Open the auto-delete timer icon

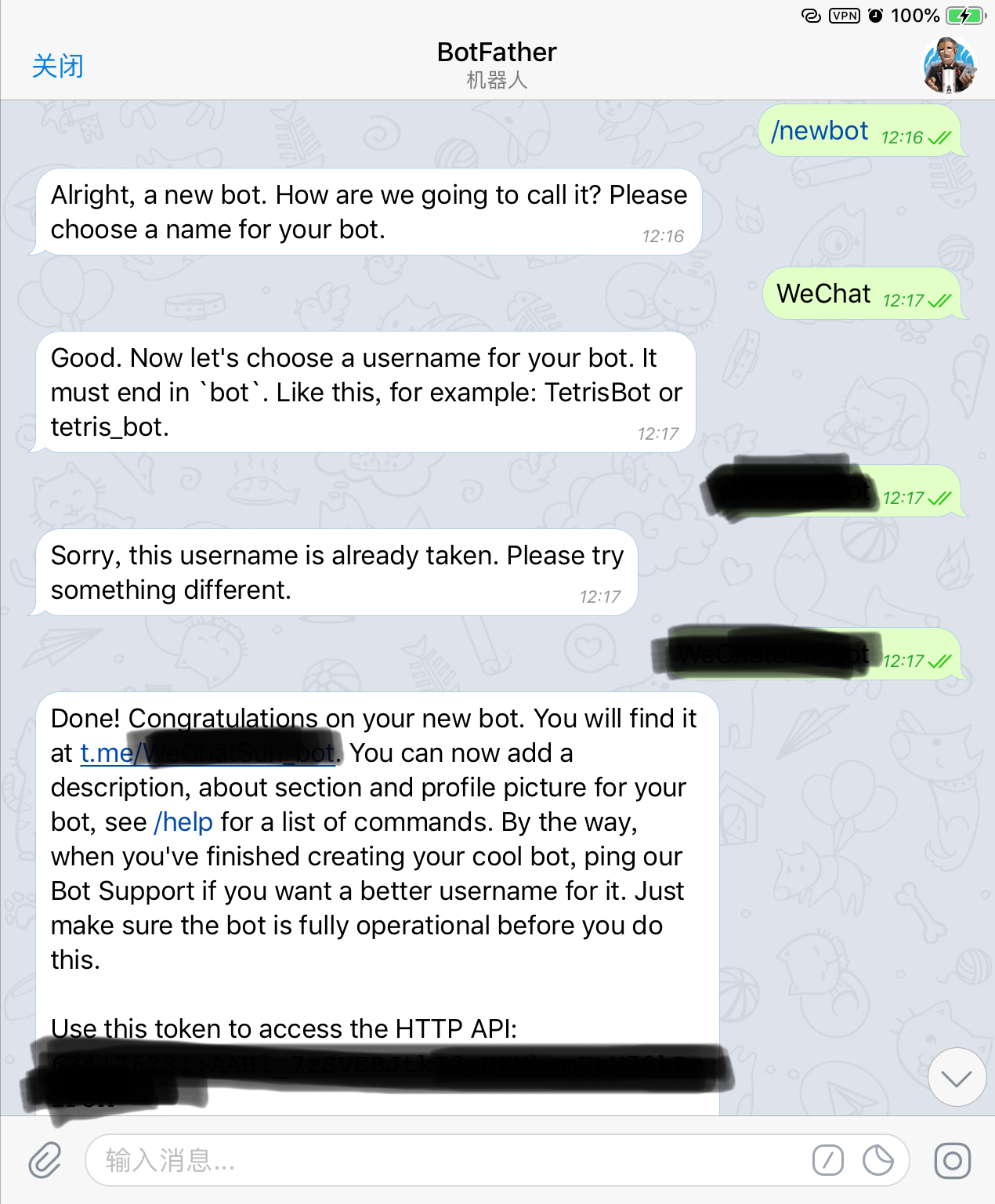coord(877,1160)
